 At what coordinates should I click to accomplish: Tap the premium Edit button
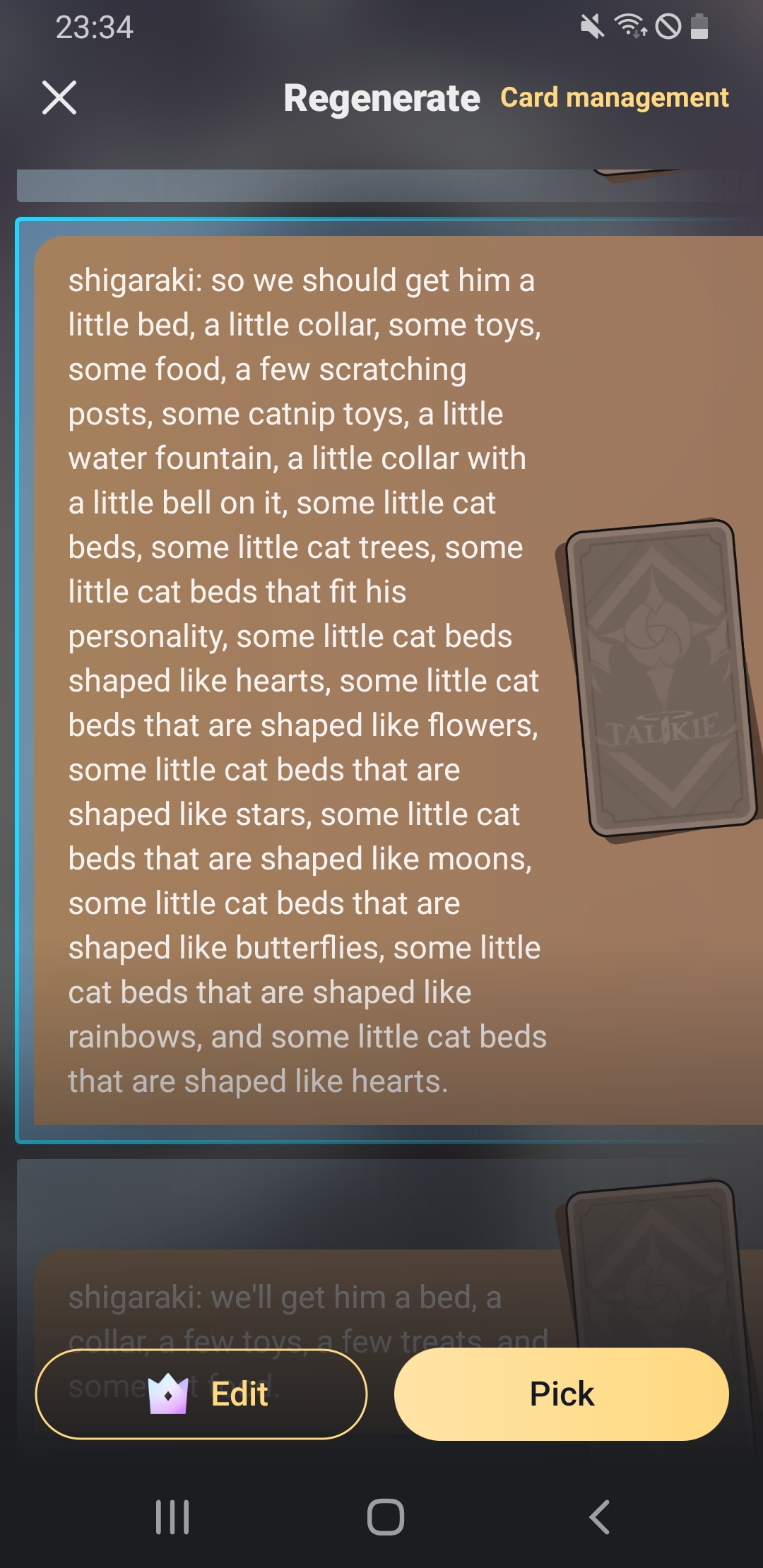click(x=201, y=1394)
